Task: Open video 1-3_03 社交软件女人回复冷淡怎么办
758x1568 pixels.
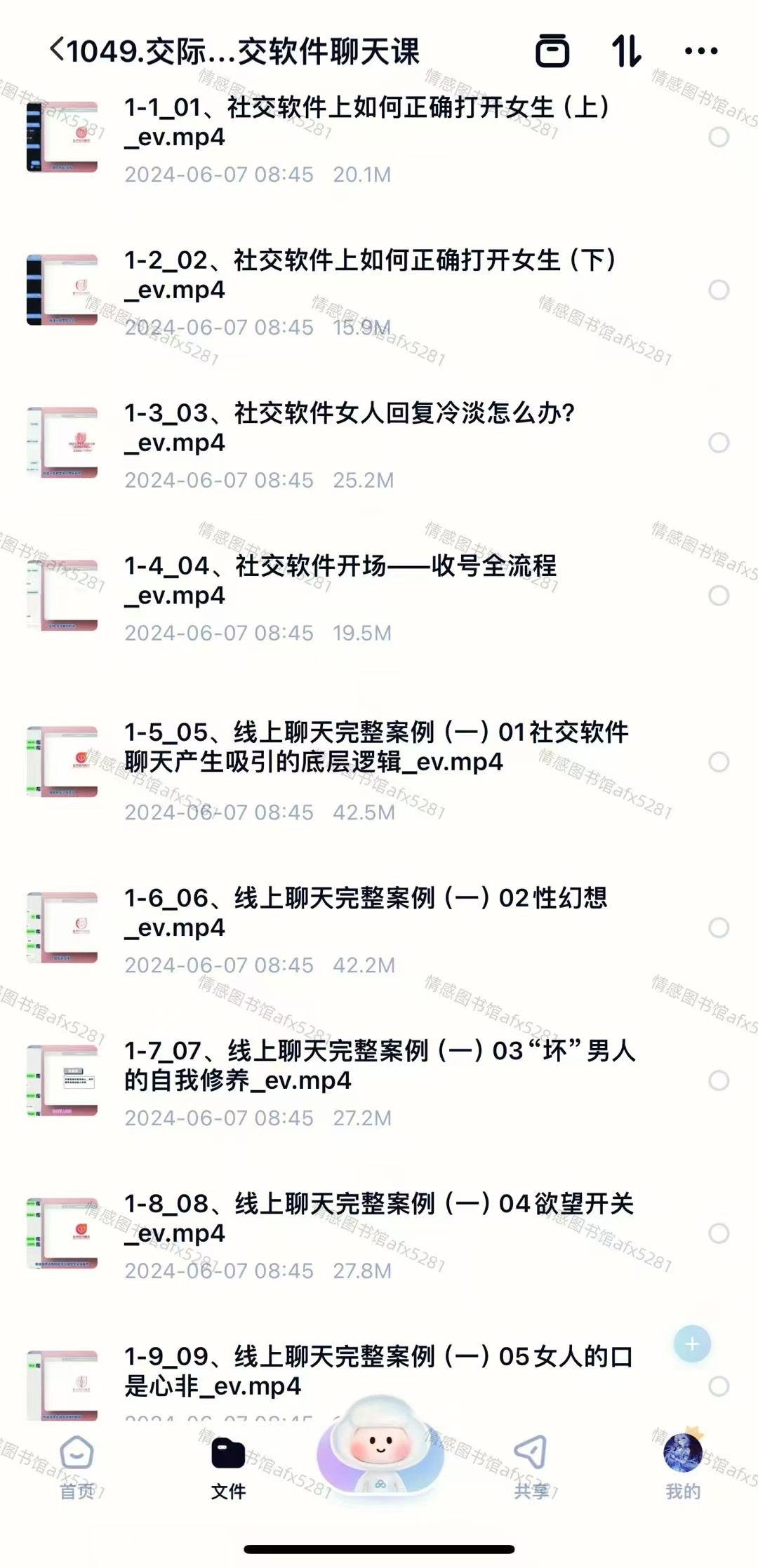Action: click(x=351, y=428)
